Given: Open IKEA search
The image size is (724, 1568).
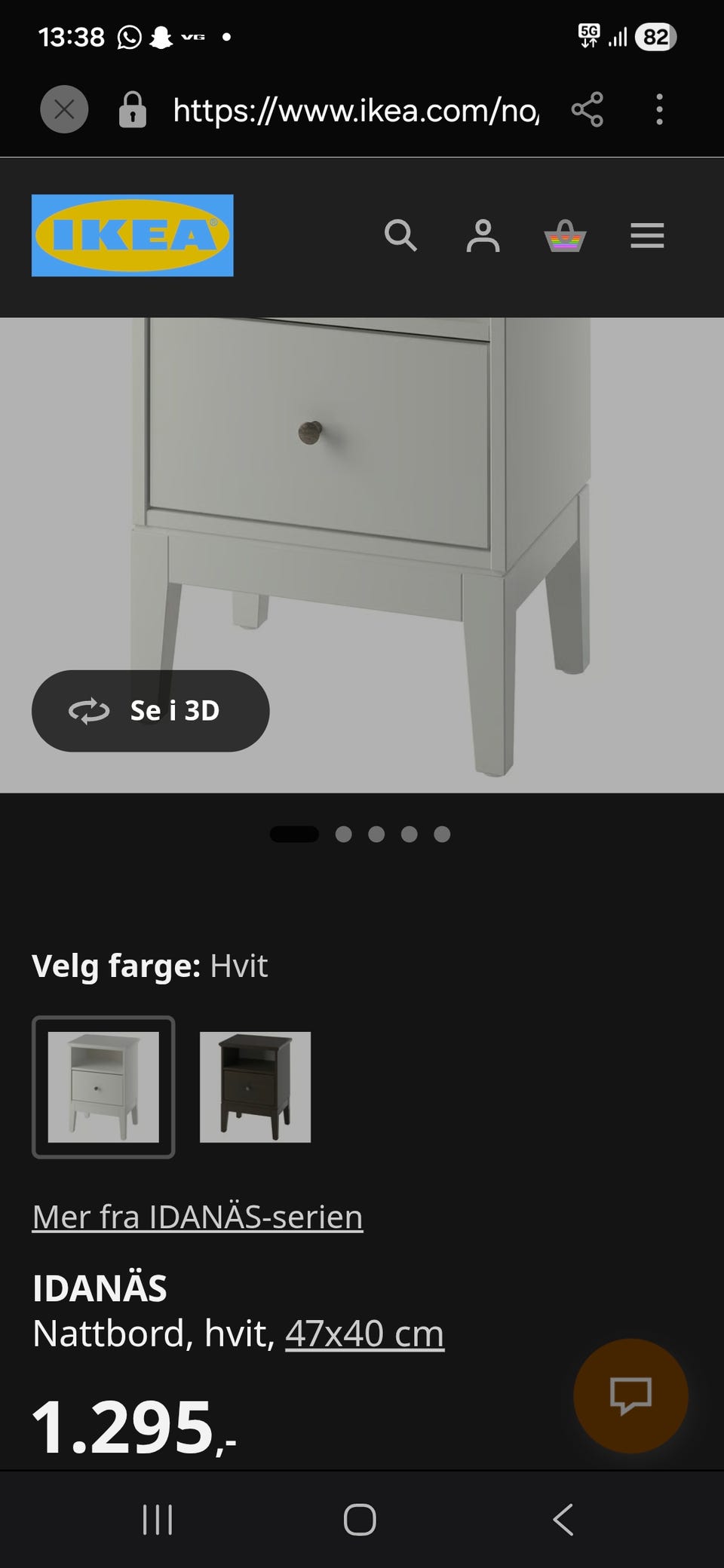Looking at the screenshot, I should (x=400, y=235).
